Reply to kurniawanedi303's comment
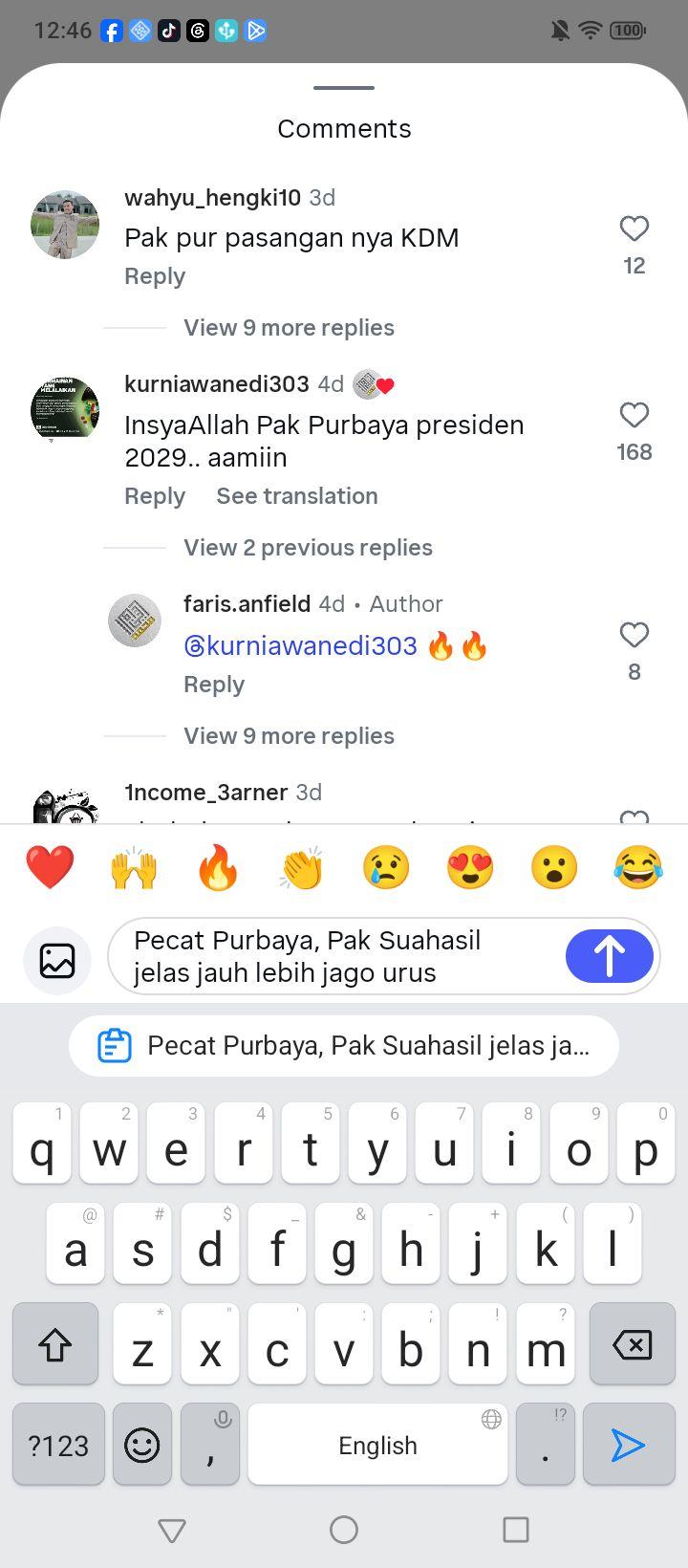 (x=155, y=496)
